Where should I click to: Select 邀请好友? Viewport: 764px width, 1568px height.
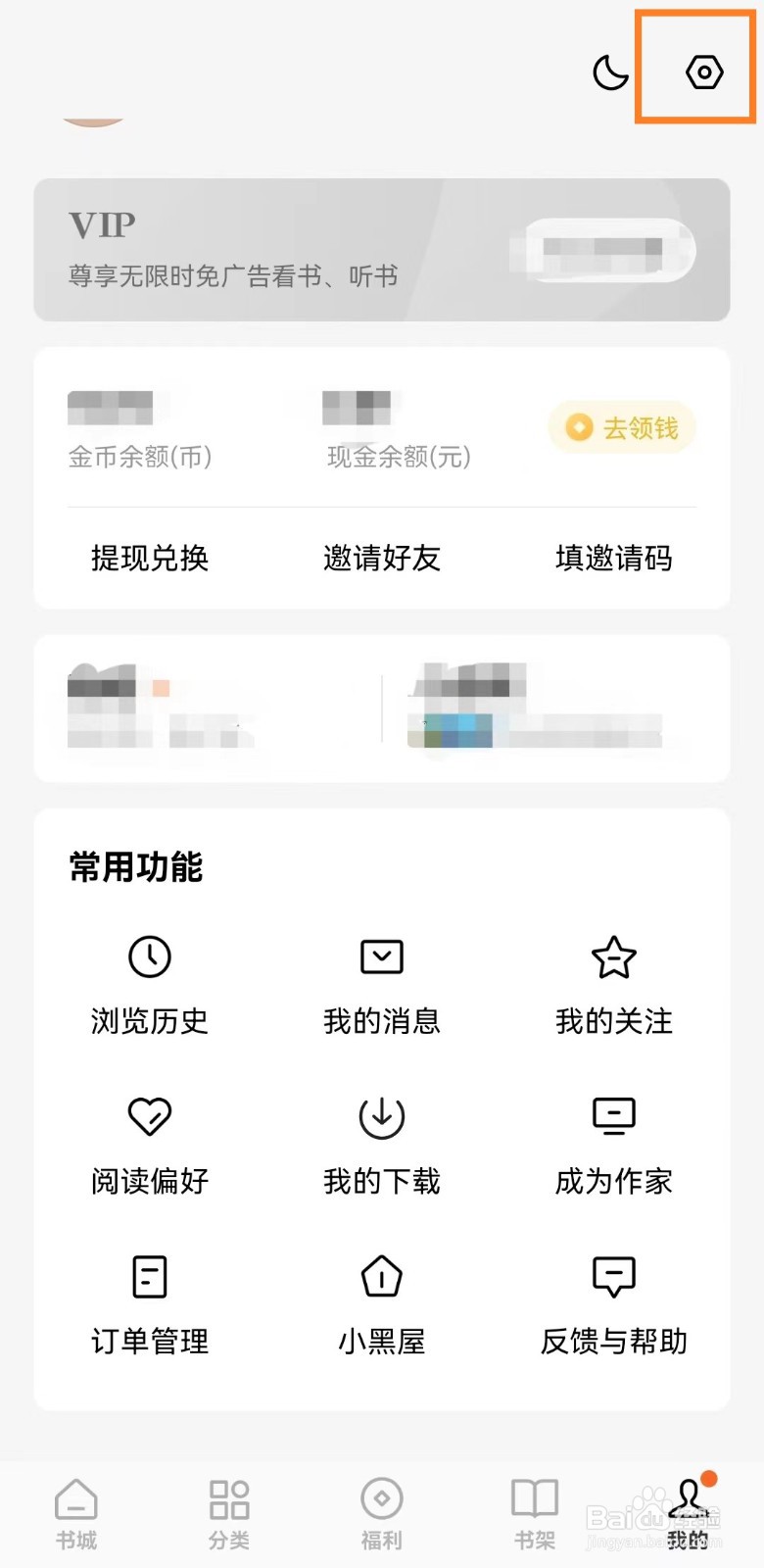coord(382,558)
